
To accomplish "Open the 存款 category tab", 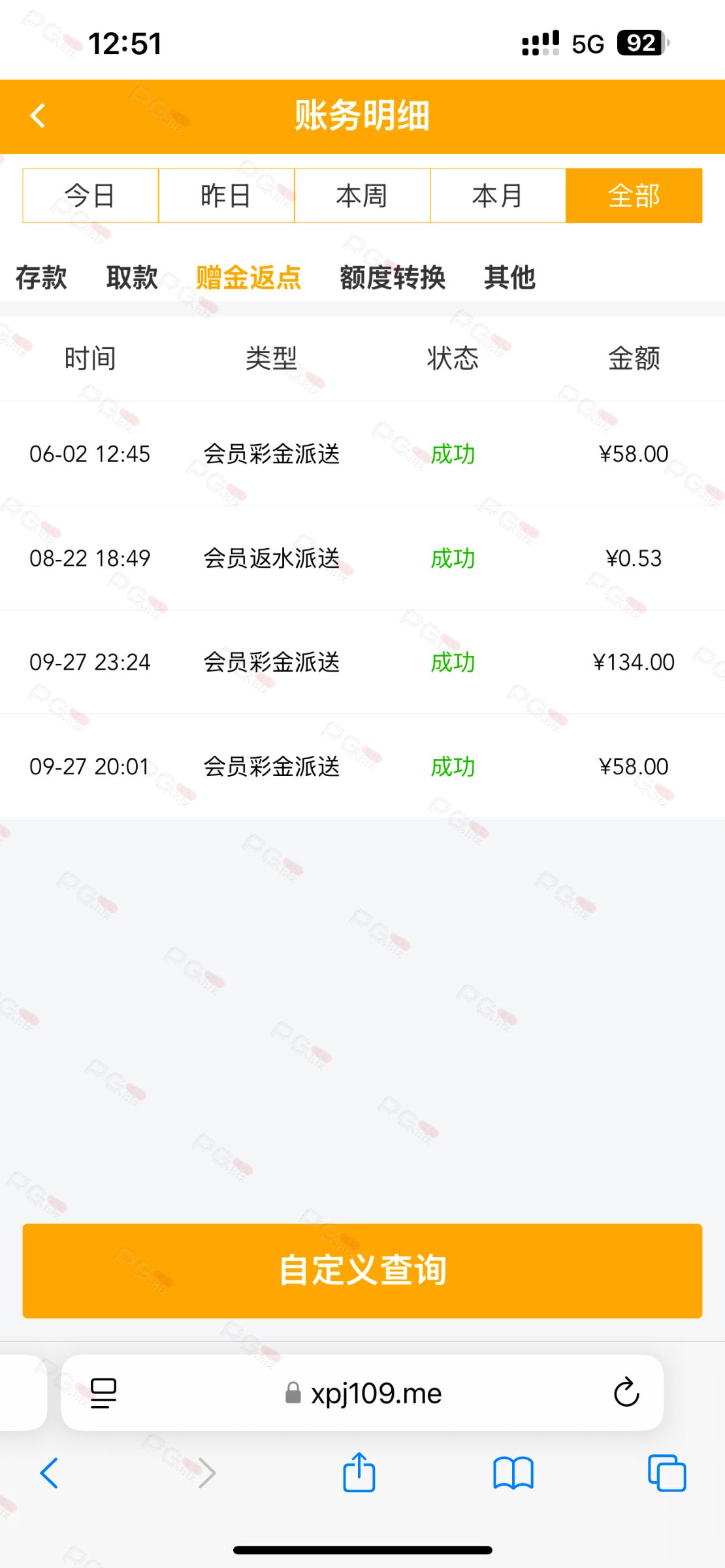I will 41,278.
